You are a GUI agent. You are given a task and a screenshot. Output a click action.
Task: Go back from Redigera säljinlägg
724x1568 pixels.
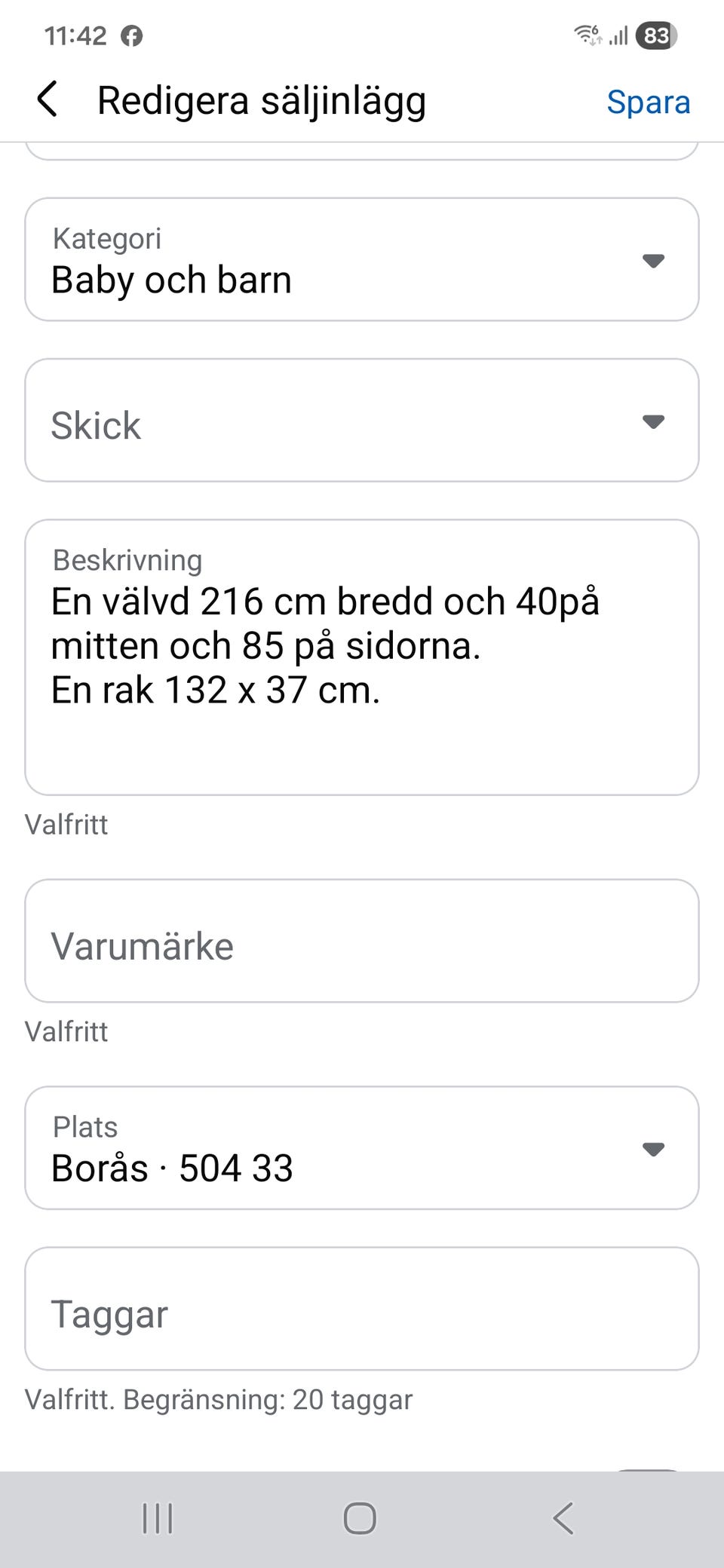click(48, 100)
